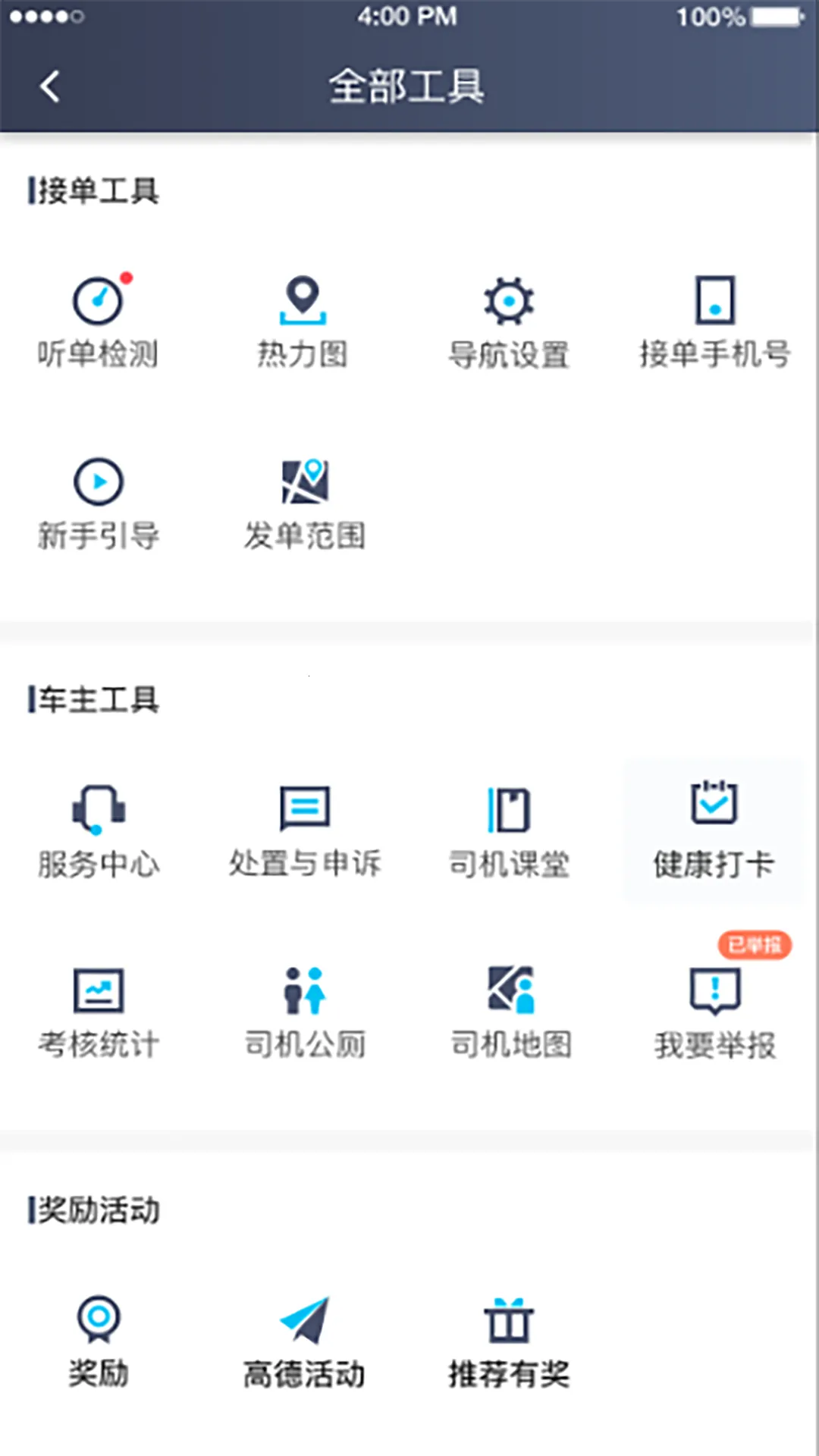Open the 服务中心 service center
This screenshot has width=819, height=1456.
coord(99,830)
